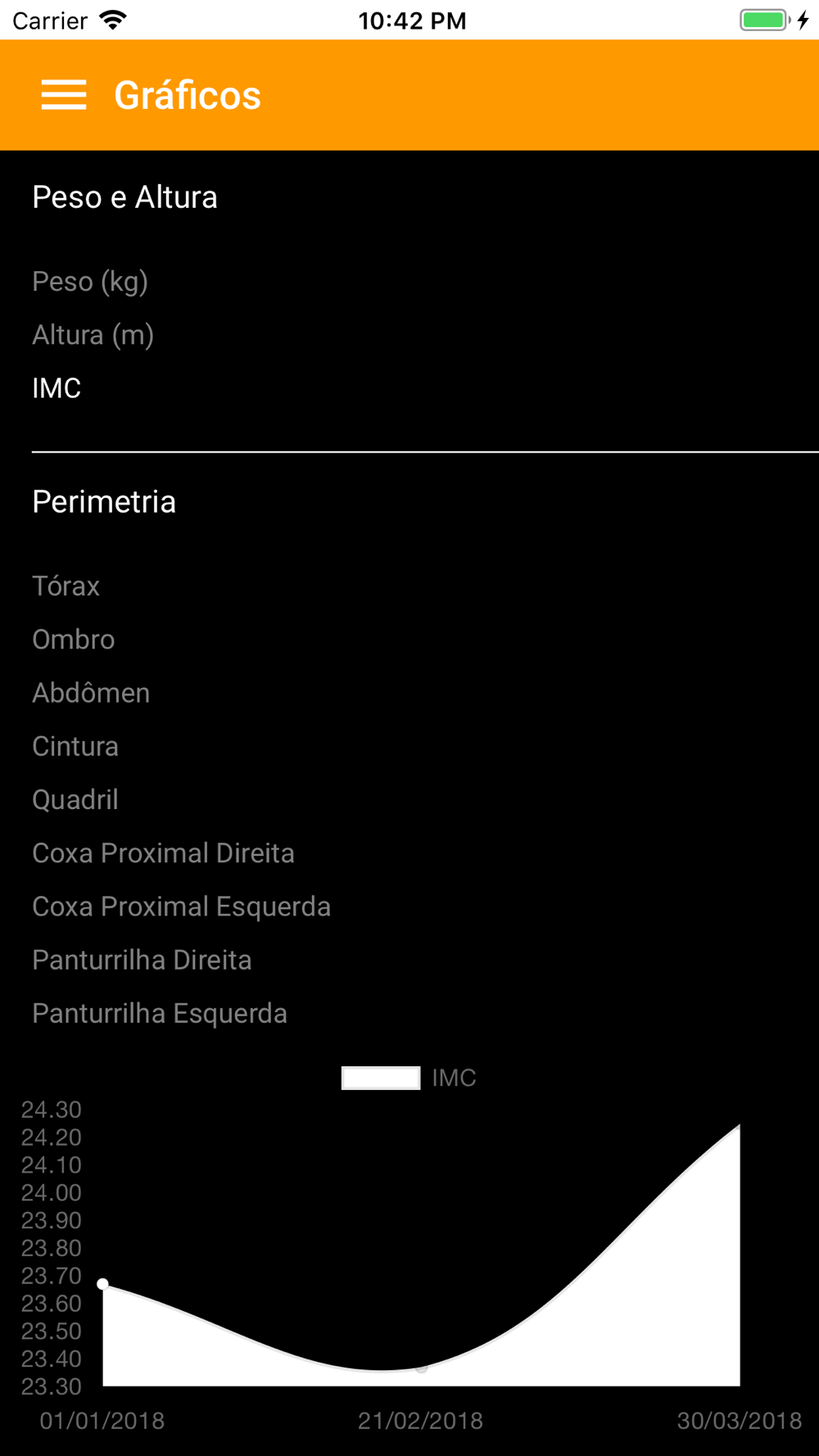Select Abdômen from the Perimetria list
819x1456 pixels.
91,693
